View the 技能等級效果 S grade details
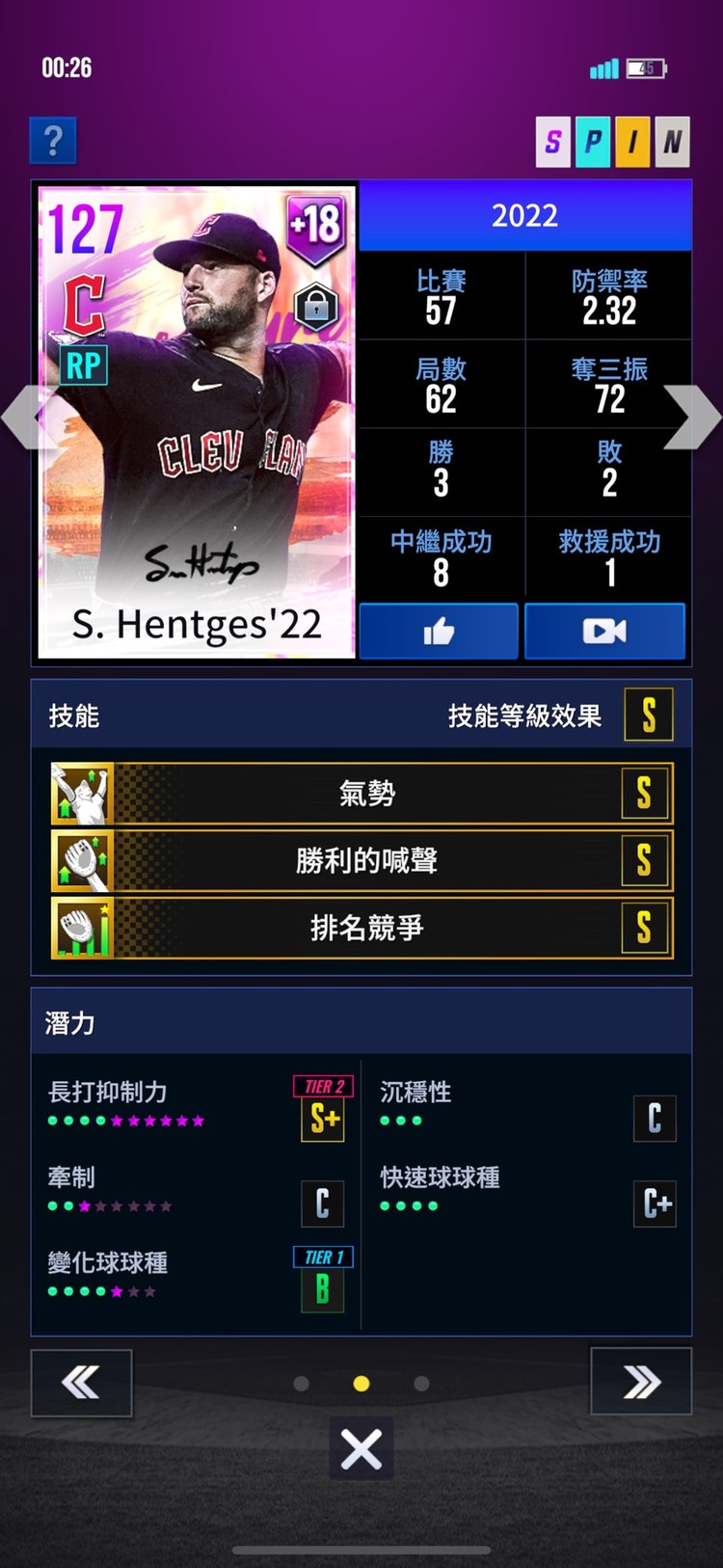This screenshot has width=723, height=1568. click(648, 716)
